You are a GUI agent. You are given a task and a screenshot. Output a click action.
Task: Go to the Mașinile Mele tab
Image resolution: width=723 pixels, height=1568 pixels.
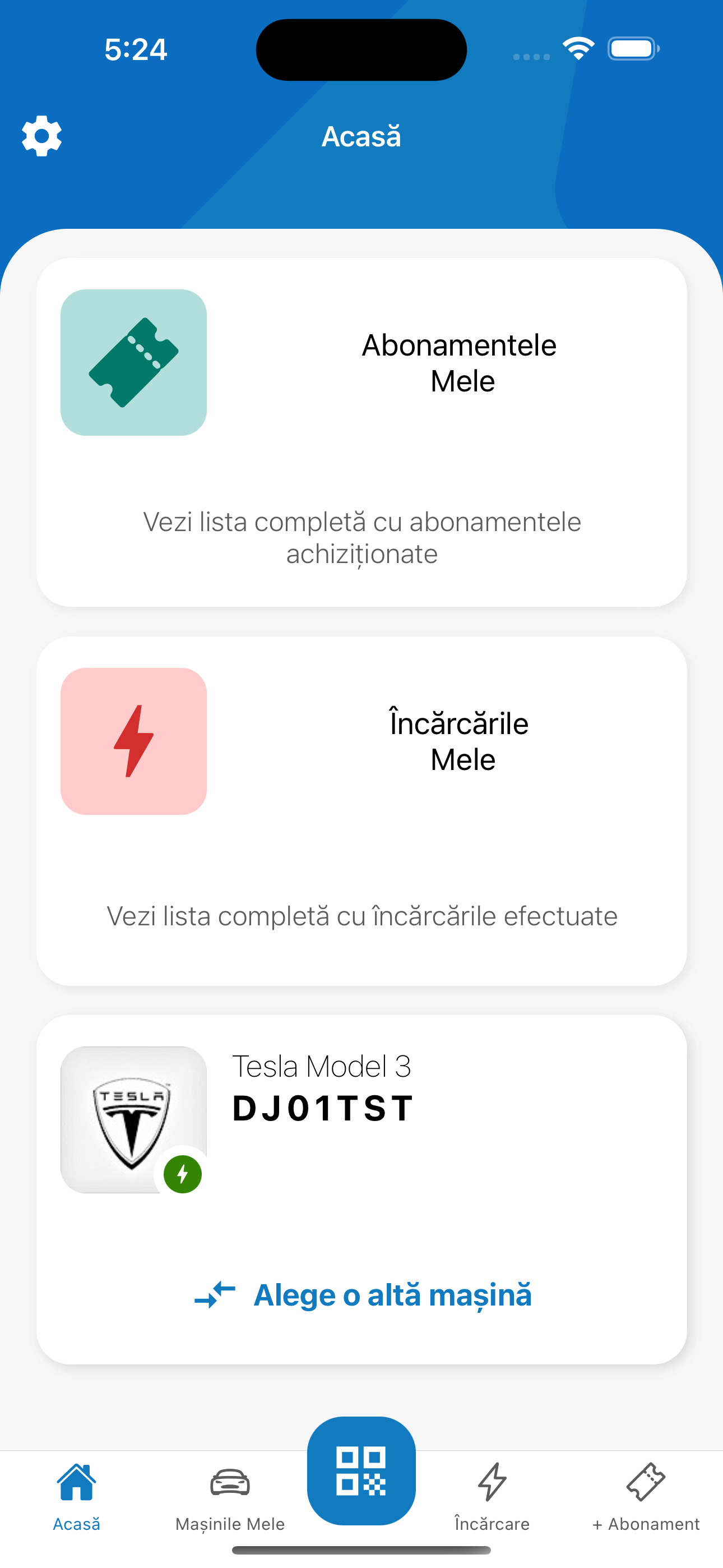pyautogui.click(x=230, y=1496)
